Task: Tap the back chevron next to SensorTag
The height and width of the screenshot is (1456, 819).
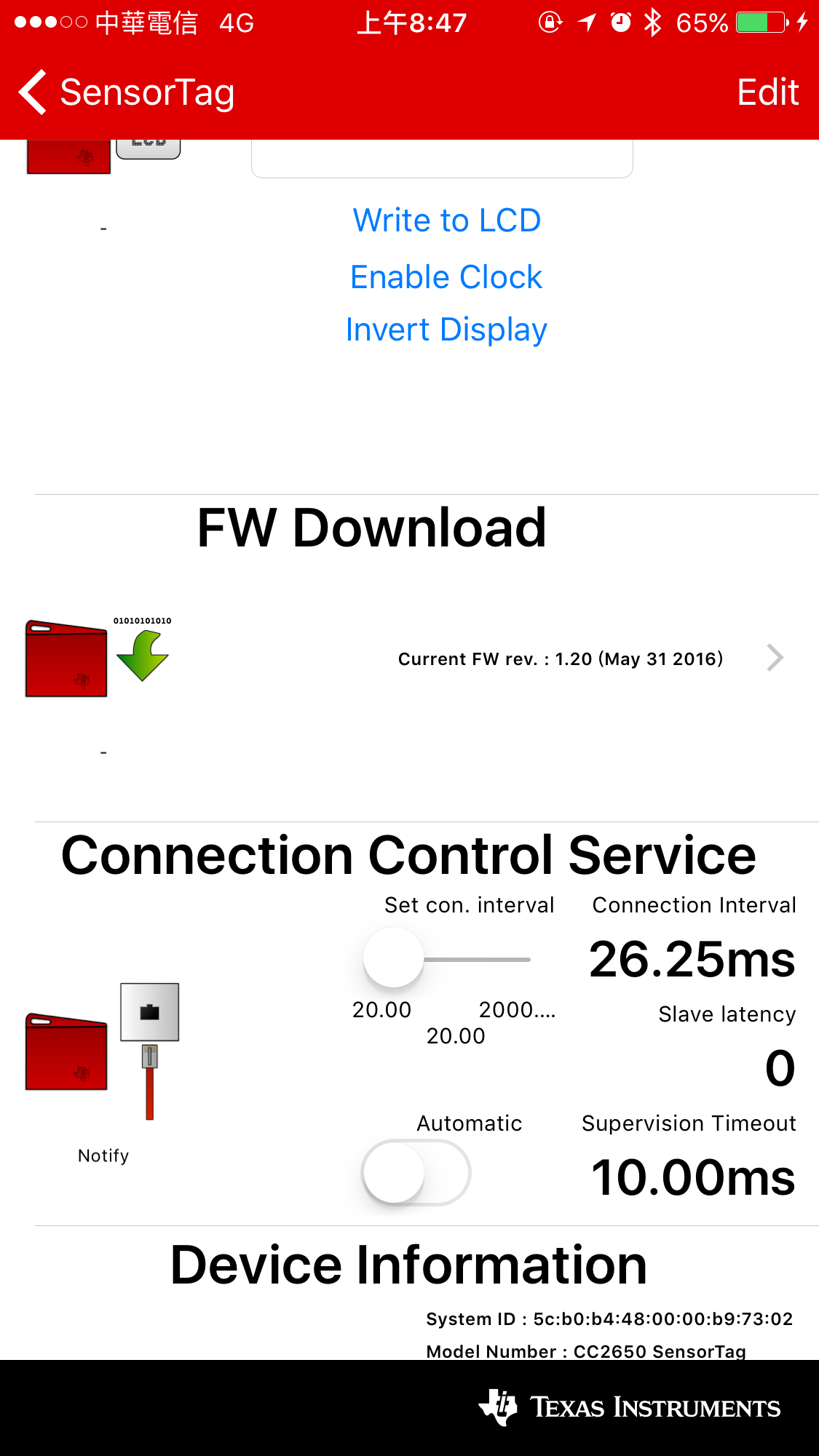Action: tap(29, 92)
